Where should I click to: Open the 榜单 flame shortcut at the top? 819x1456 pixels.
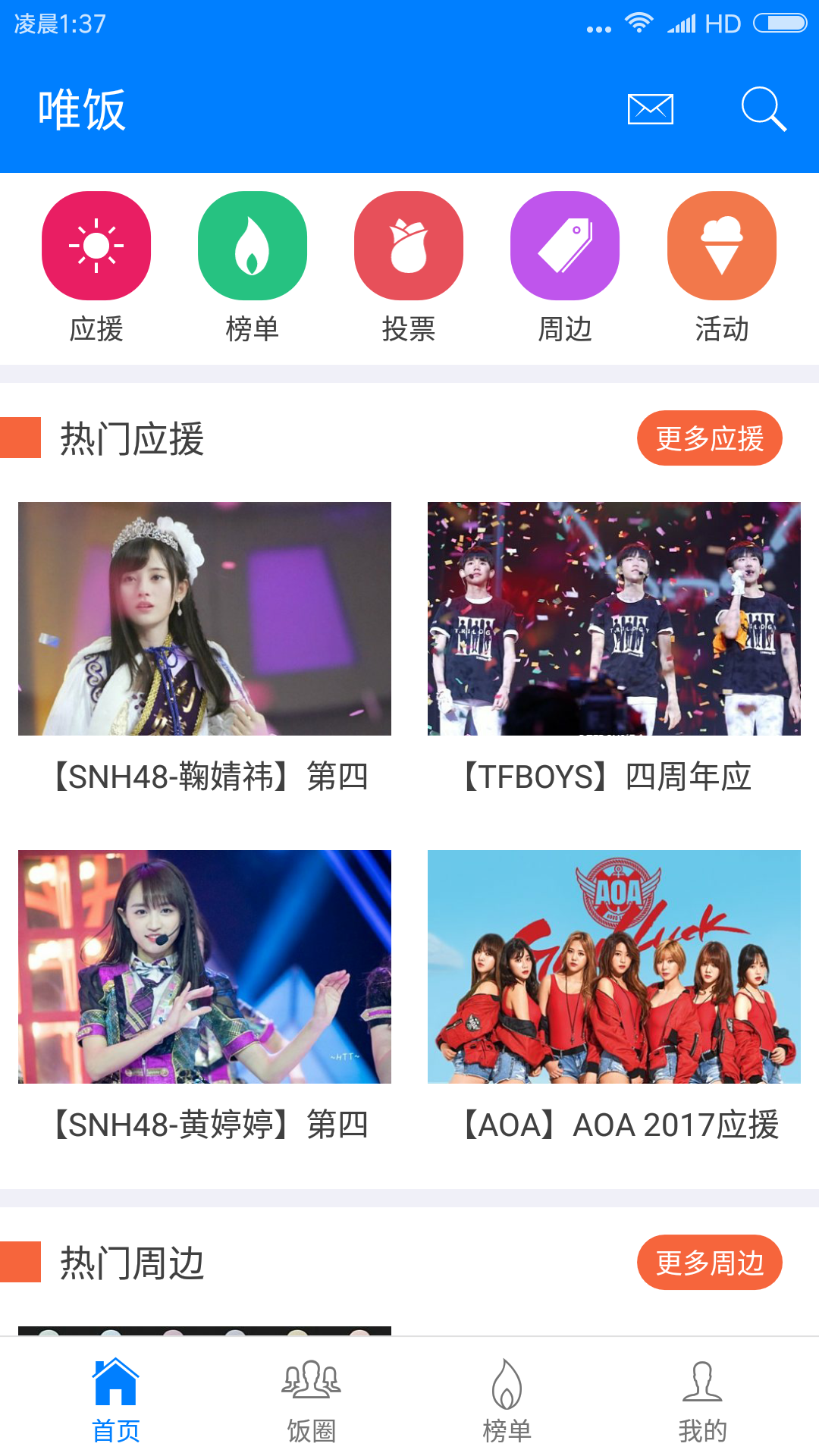coord(253,268)
